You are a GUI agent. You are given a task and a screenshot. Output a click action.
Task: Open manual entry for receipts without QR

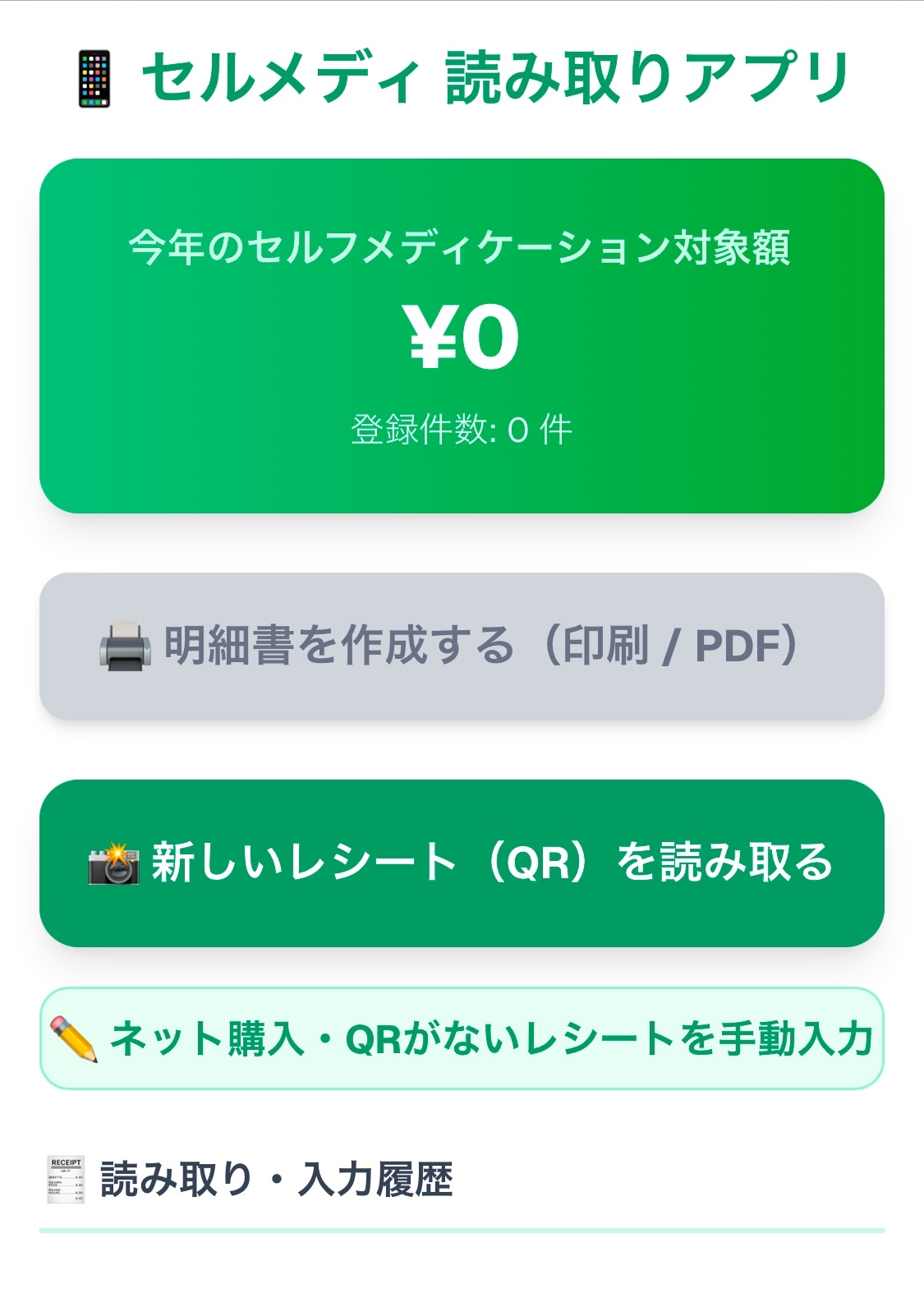pos(462,1038)
